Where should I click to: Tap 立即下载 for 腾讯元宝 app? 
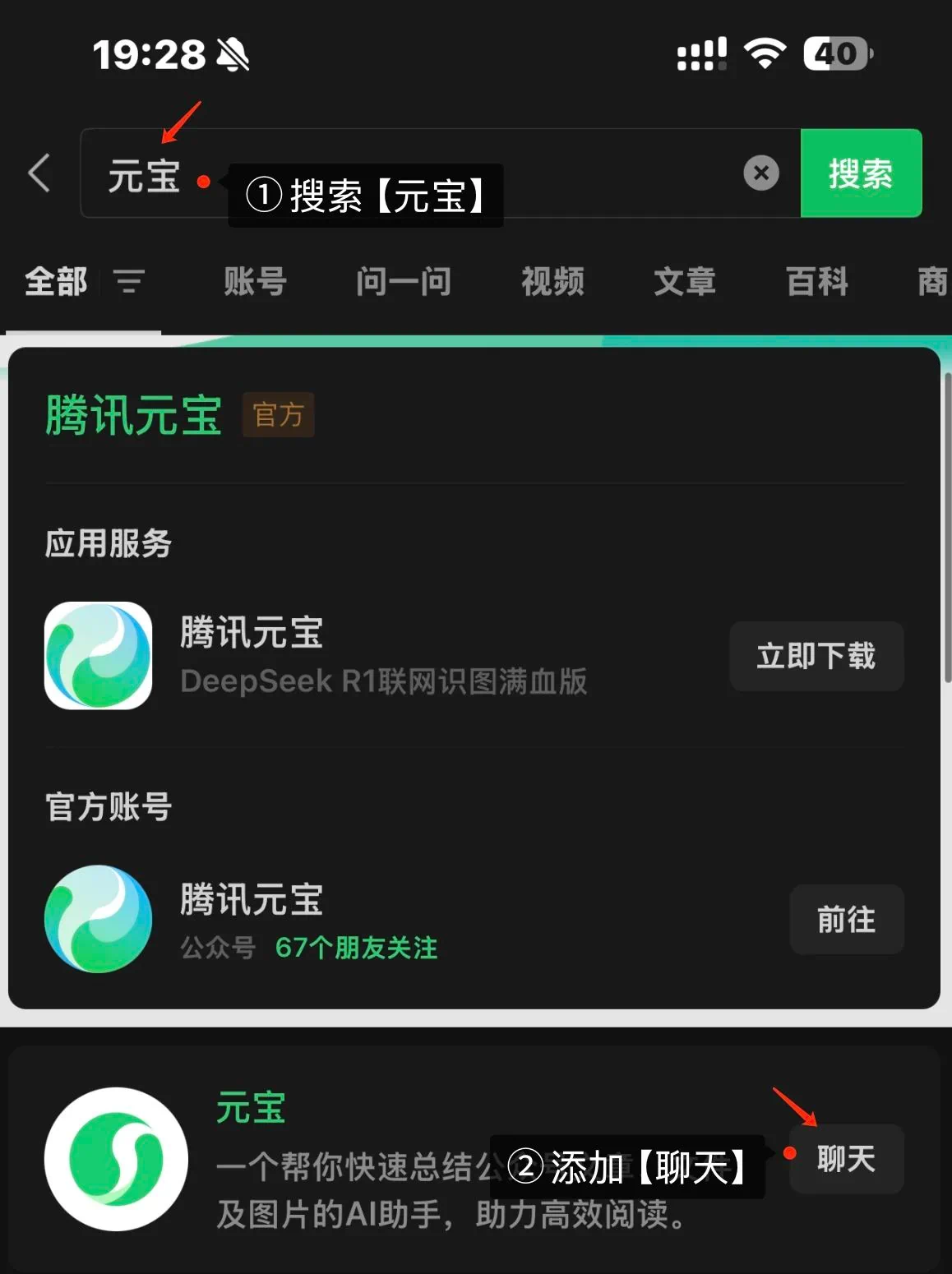coord(816,656)
